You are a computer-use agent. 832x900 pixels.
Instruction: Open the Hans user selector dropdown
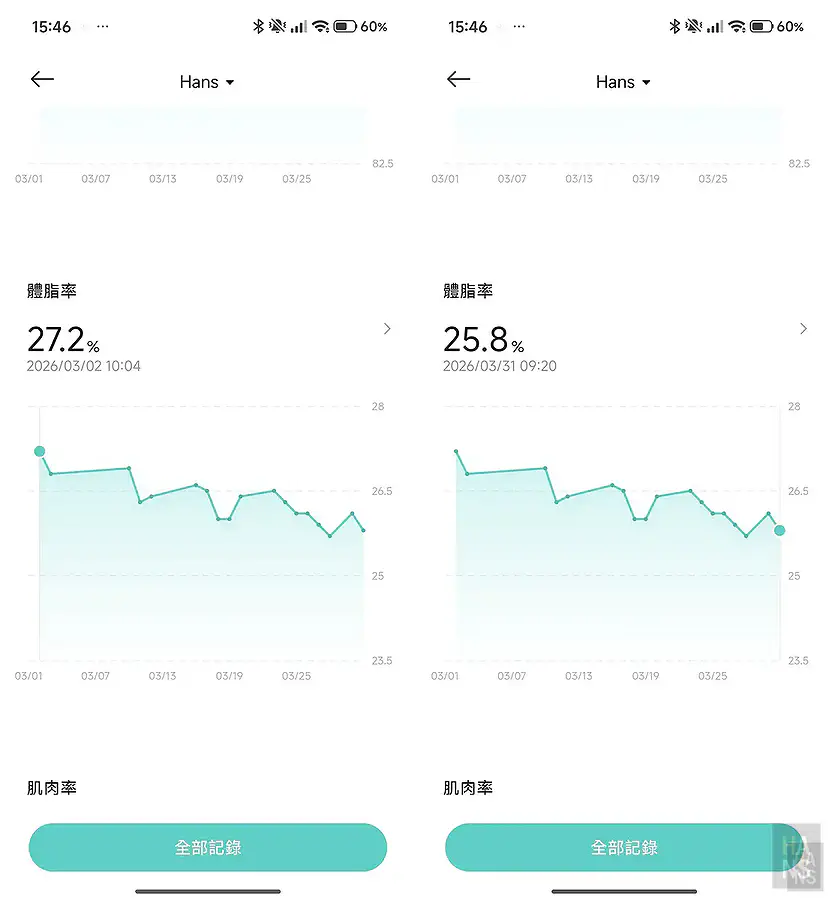pyautogui.click(x=207, y=82)
